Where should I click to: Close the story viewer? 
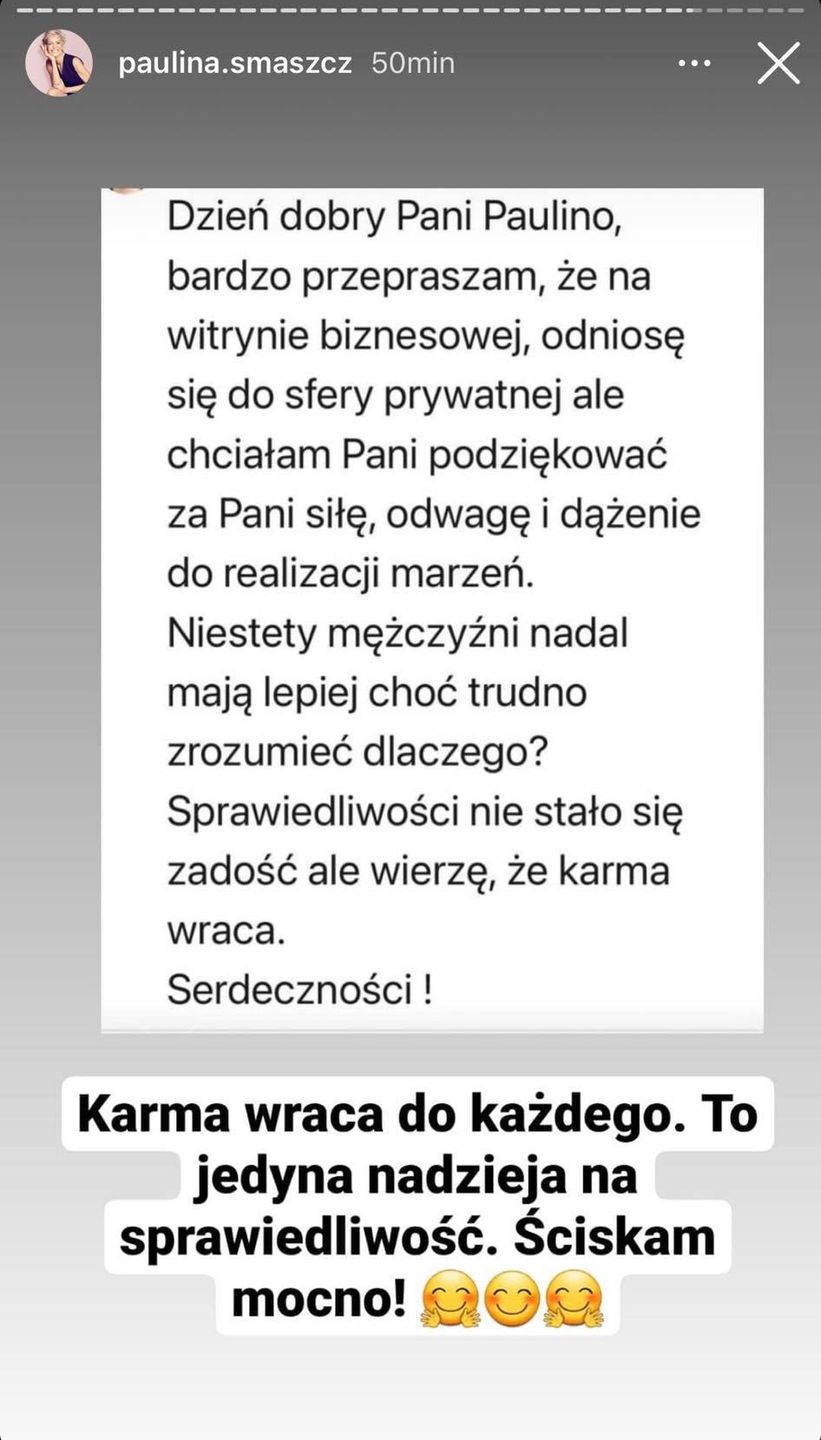click(778, 63)
